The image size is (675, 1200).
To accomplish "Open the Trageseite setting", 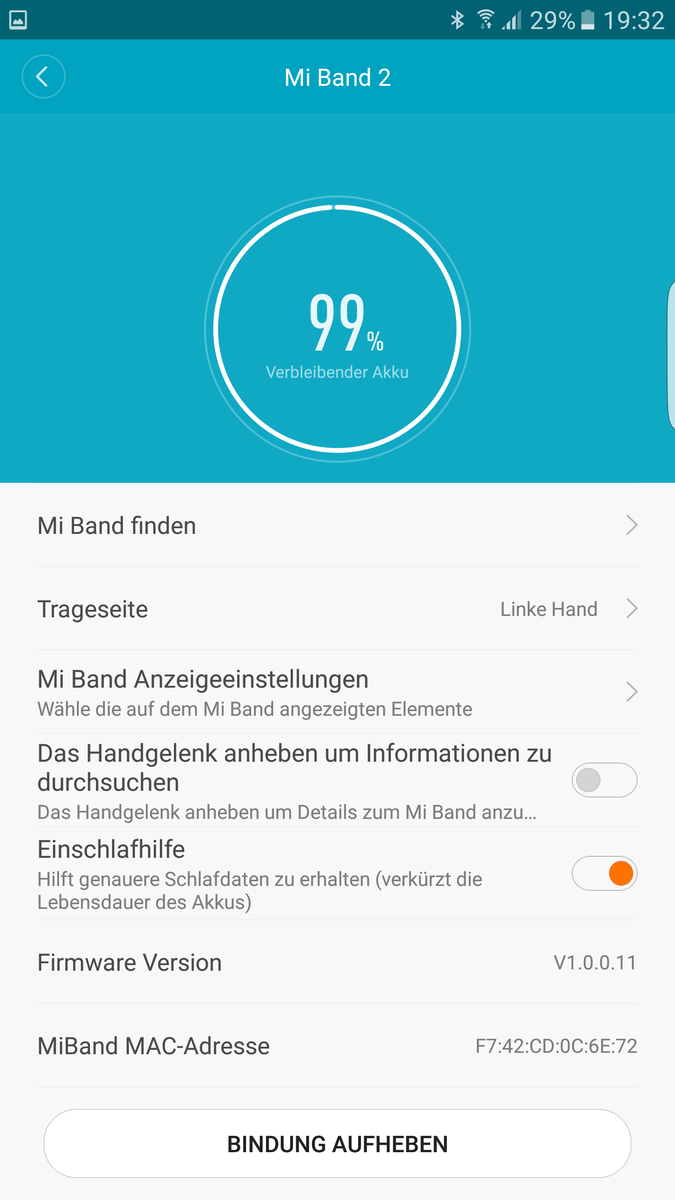I will 337,609.
